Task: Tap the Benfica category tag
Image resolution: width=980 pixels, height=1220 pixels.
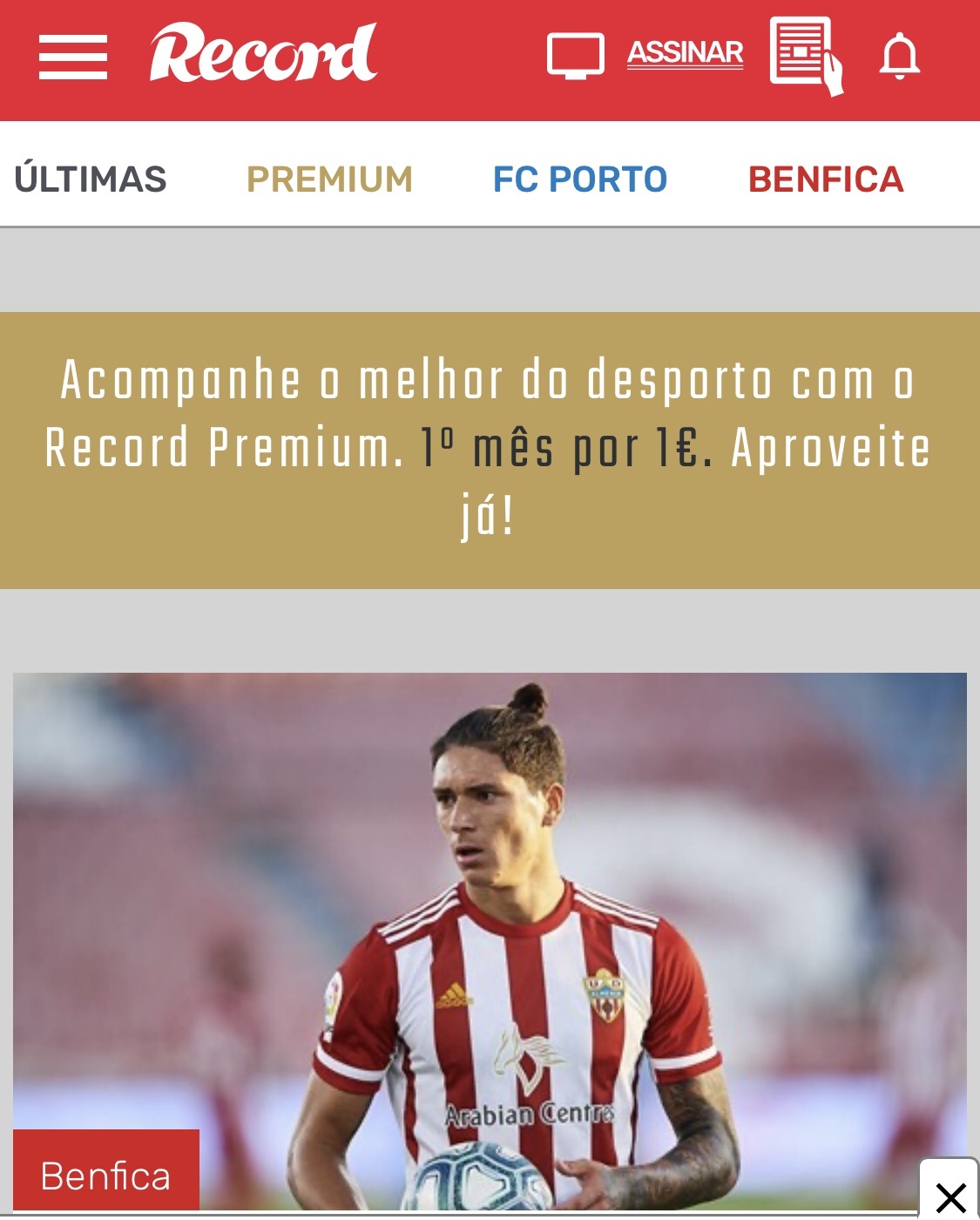Action: pos(106,1174)
